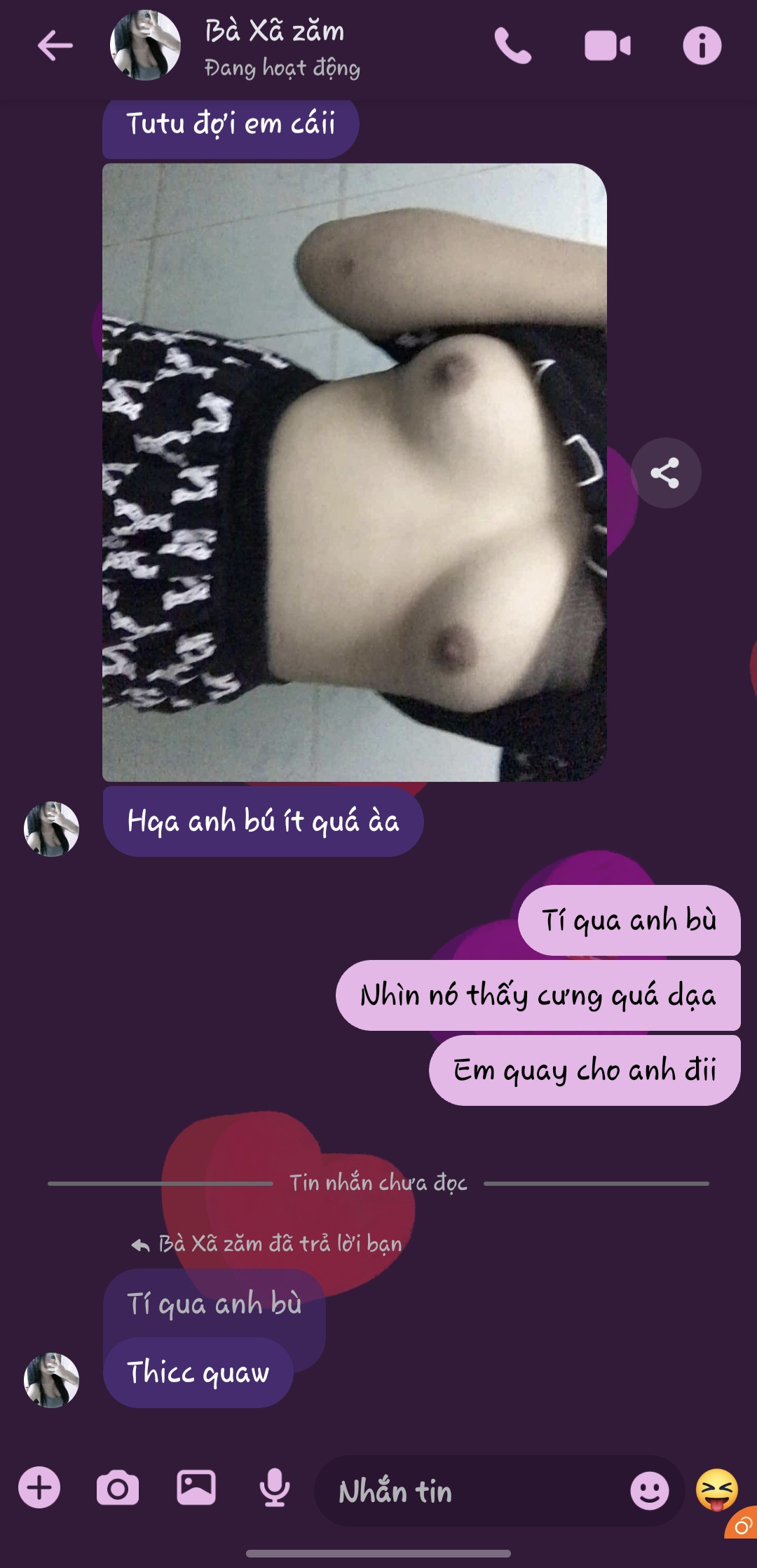This screenshot has width=757, height=1568.
Task: Tap the microphone to record a voice message
Action: (274, 1487)
